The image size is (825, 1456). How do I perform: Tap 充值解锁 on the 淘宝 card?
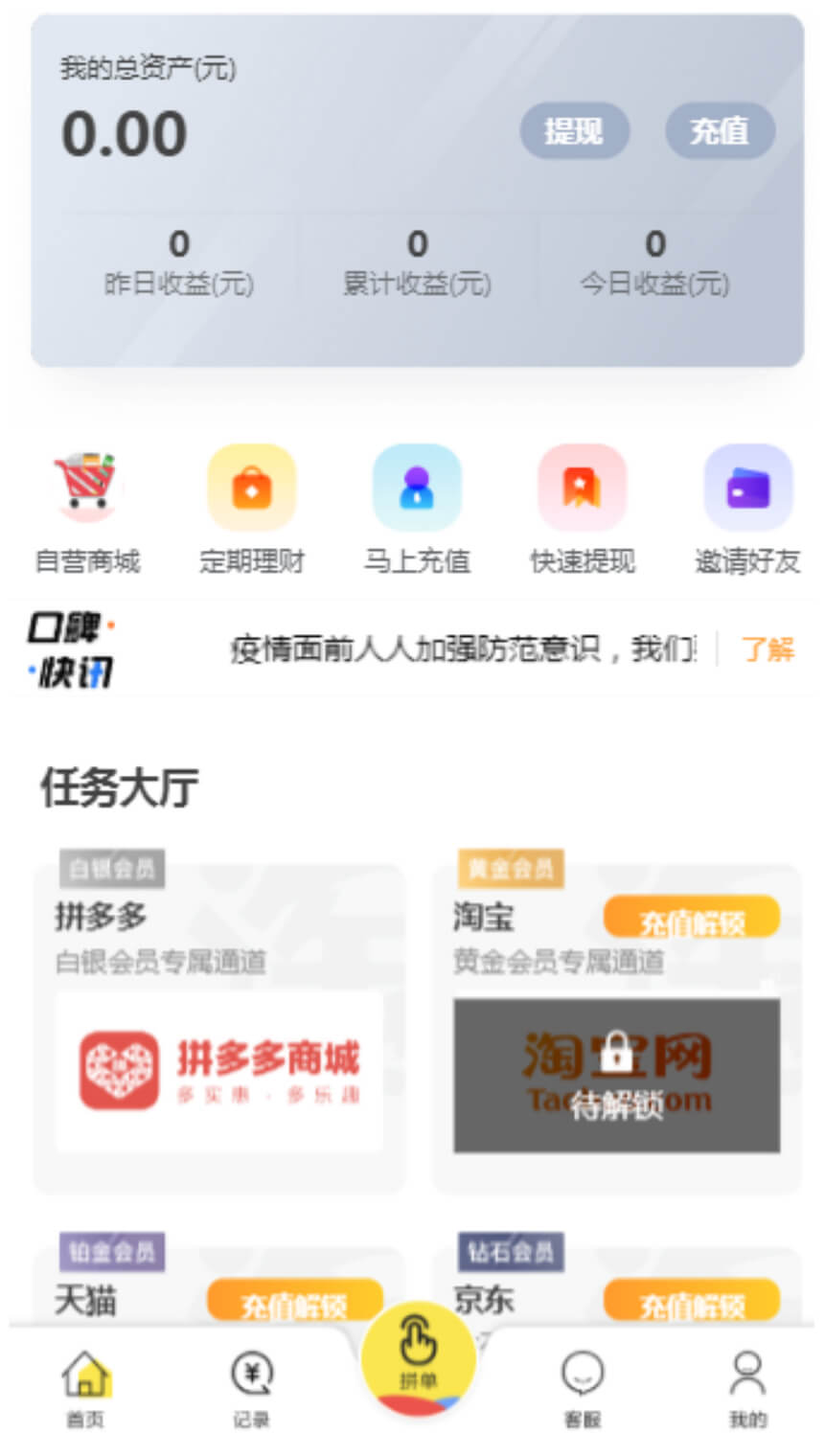691,920
